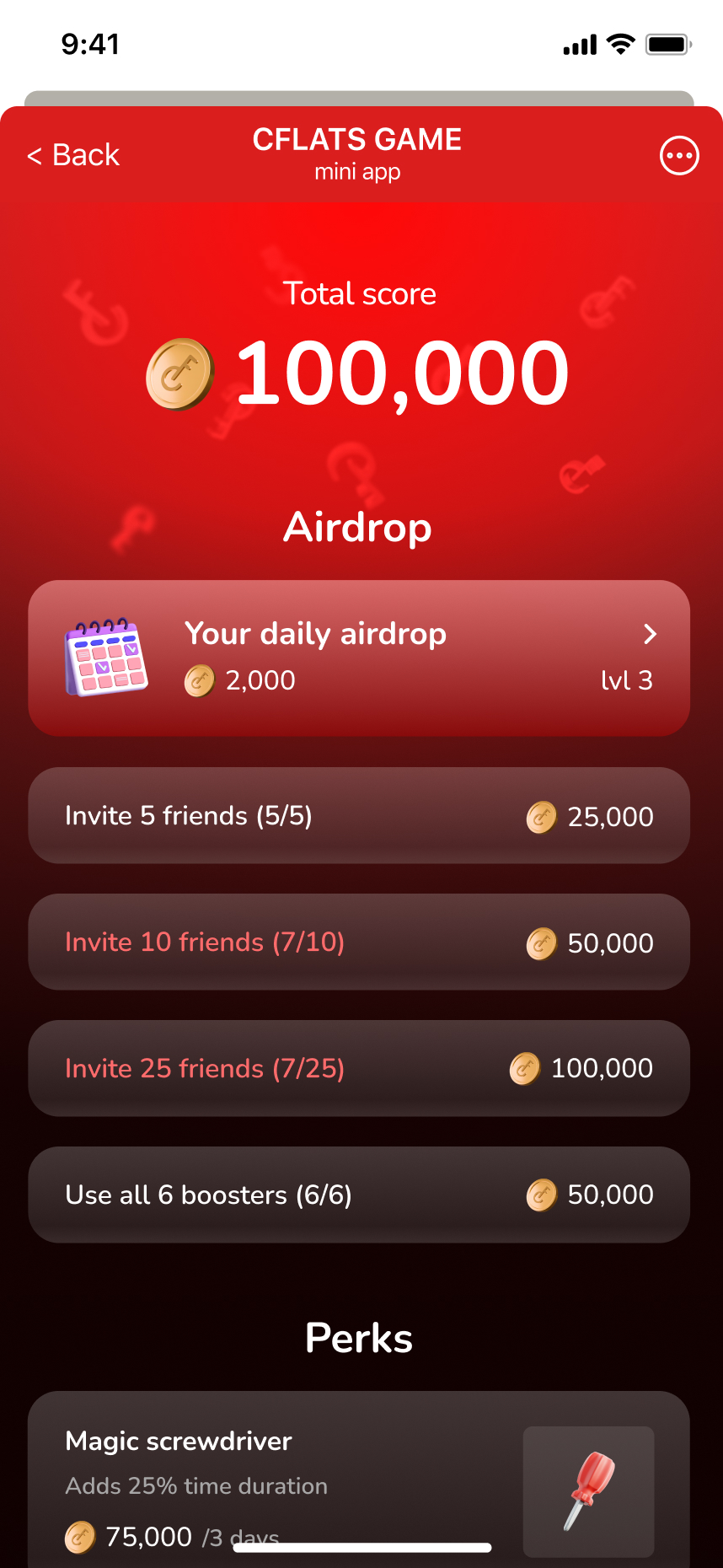The height and width of the screenshot is (1568, 723).
Task: Go back using the Back button
Action: 74,155
